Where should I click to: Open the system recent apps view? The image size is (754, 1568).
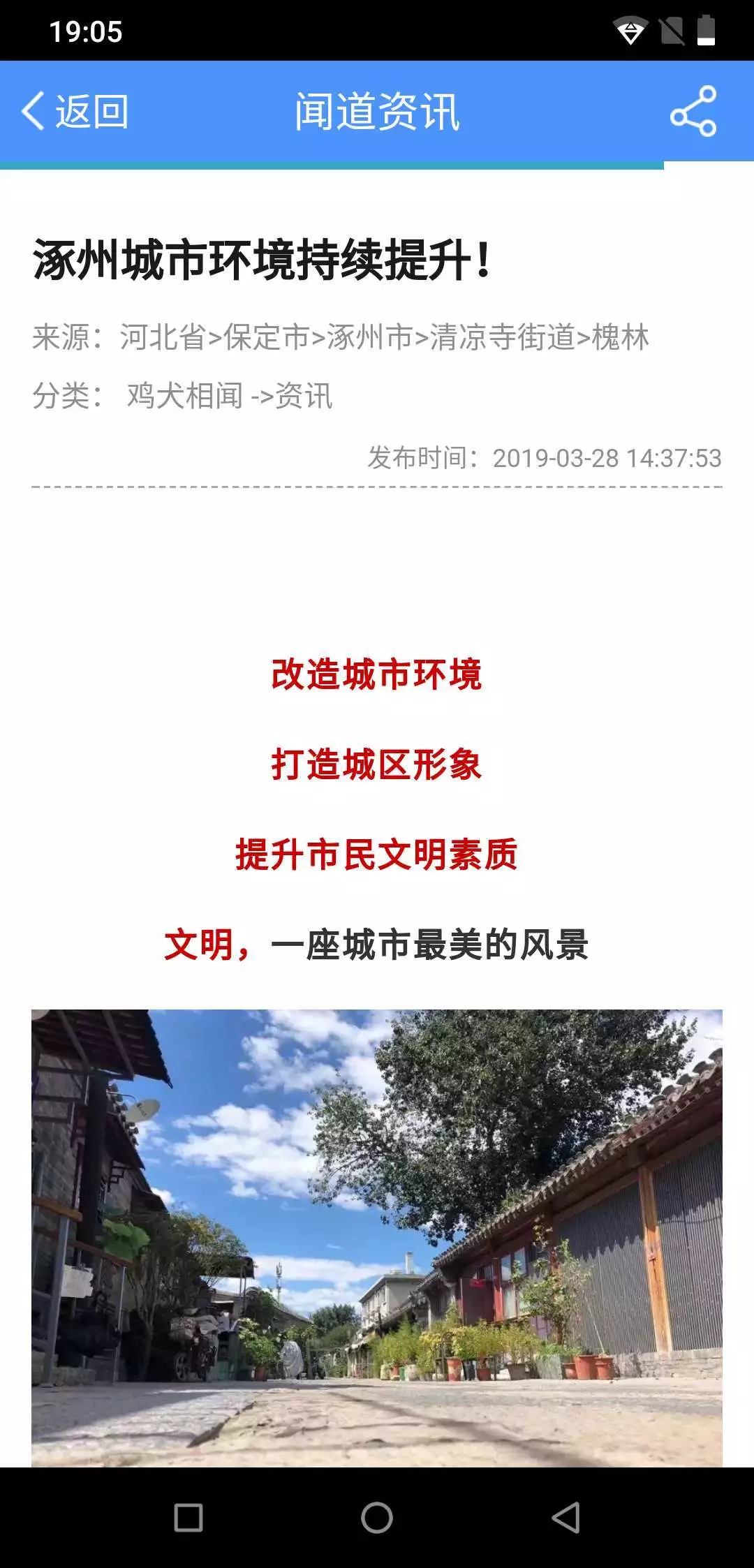188,1517
